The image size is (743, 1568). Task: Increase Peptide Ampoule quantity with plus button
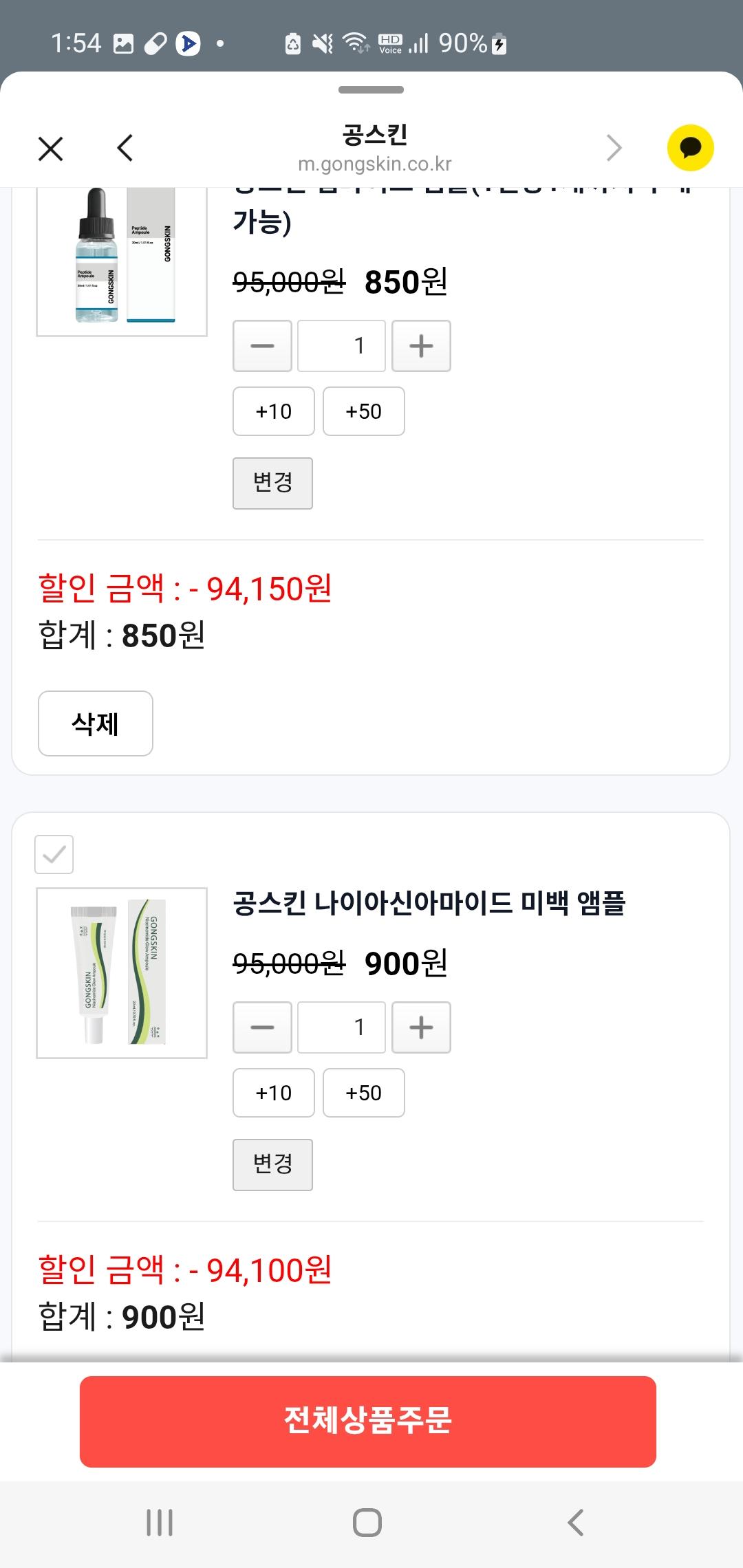[421, 346]
